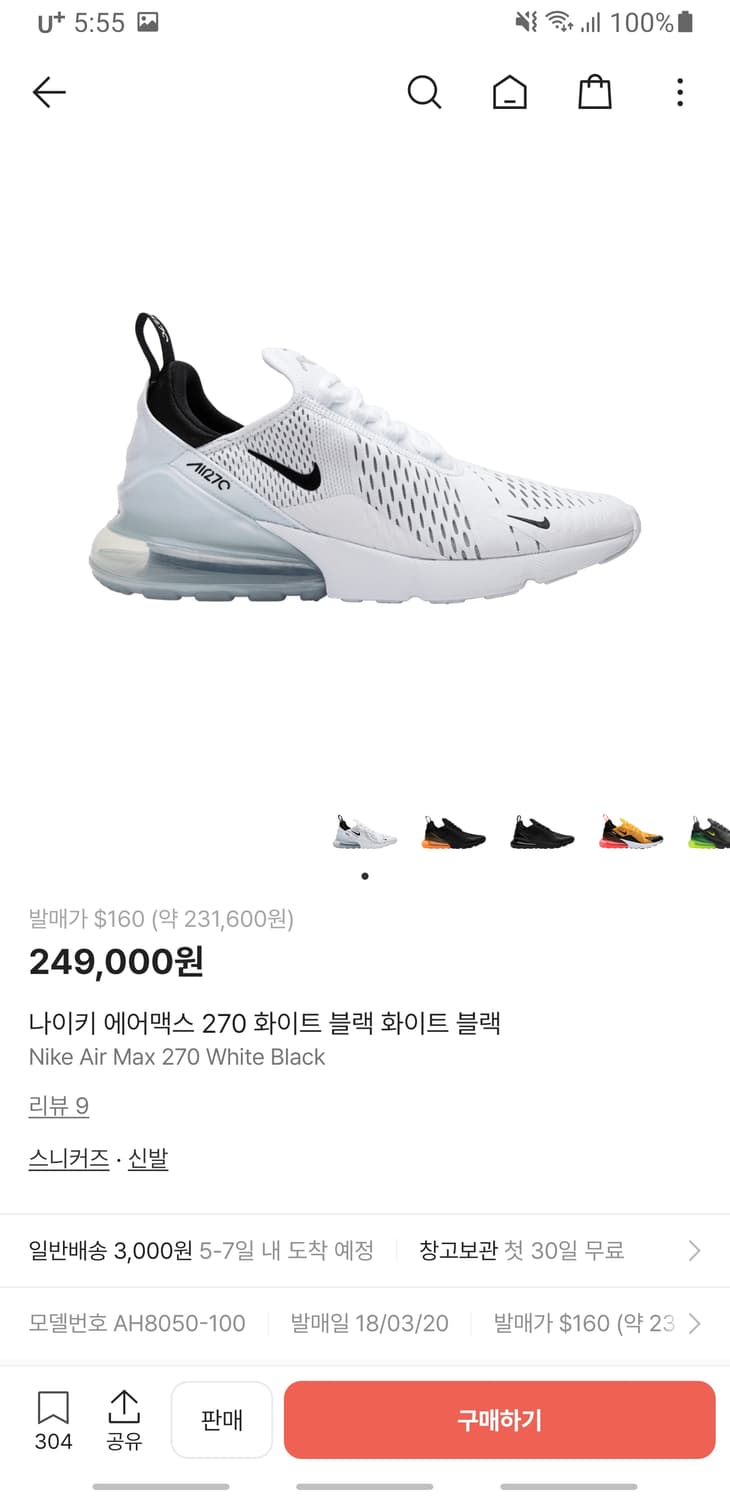Open the three-dot overflow menu icon

679,92
